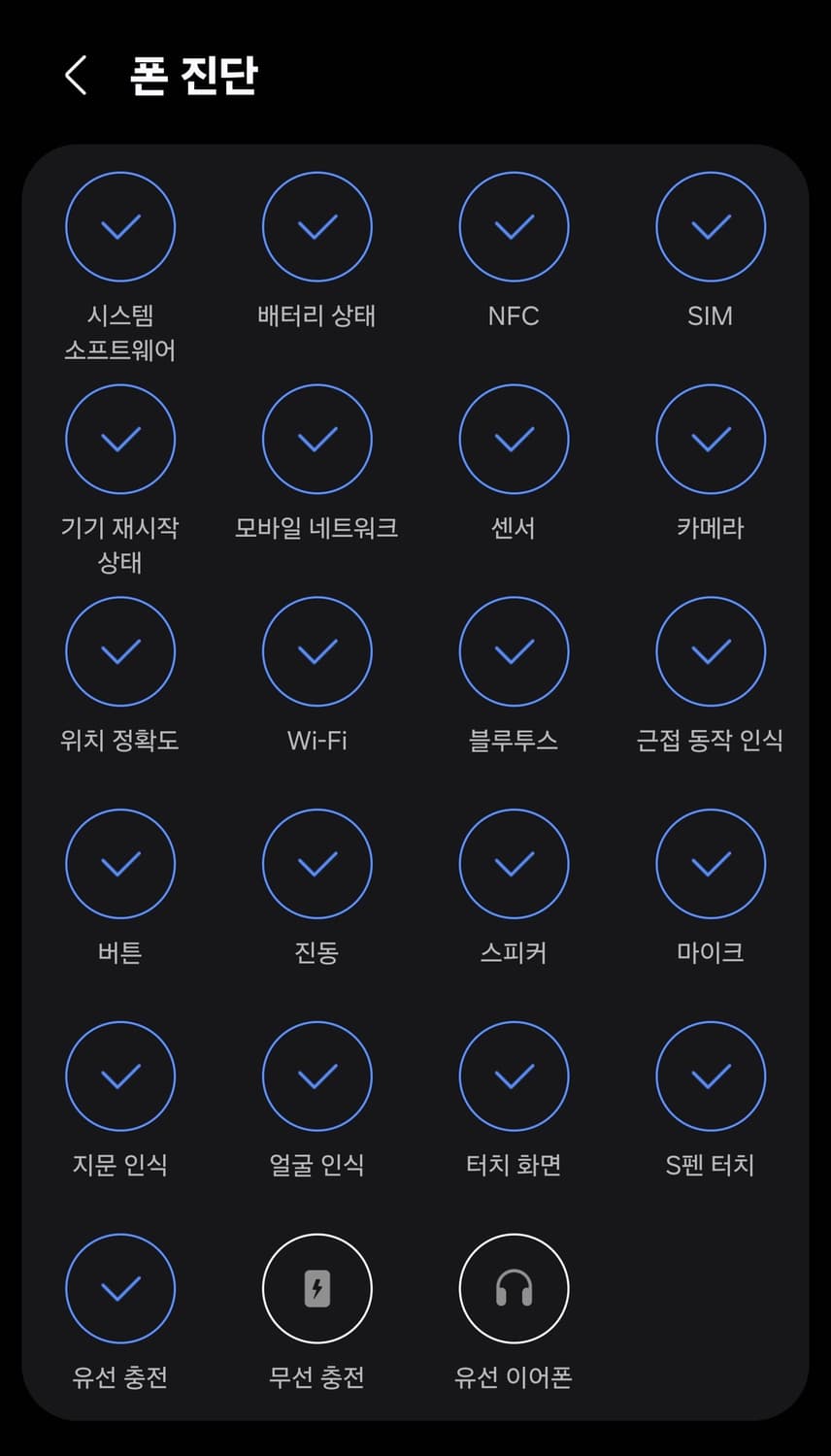
Task: View the 스피커 speaker diagnostic
Action: coord(514,863)
